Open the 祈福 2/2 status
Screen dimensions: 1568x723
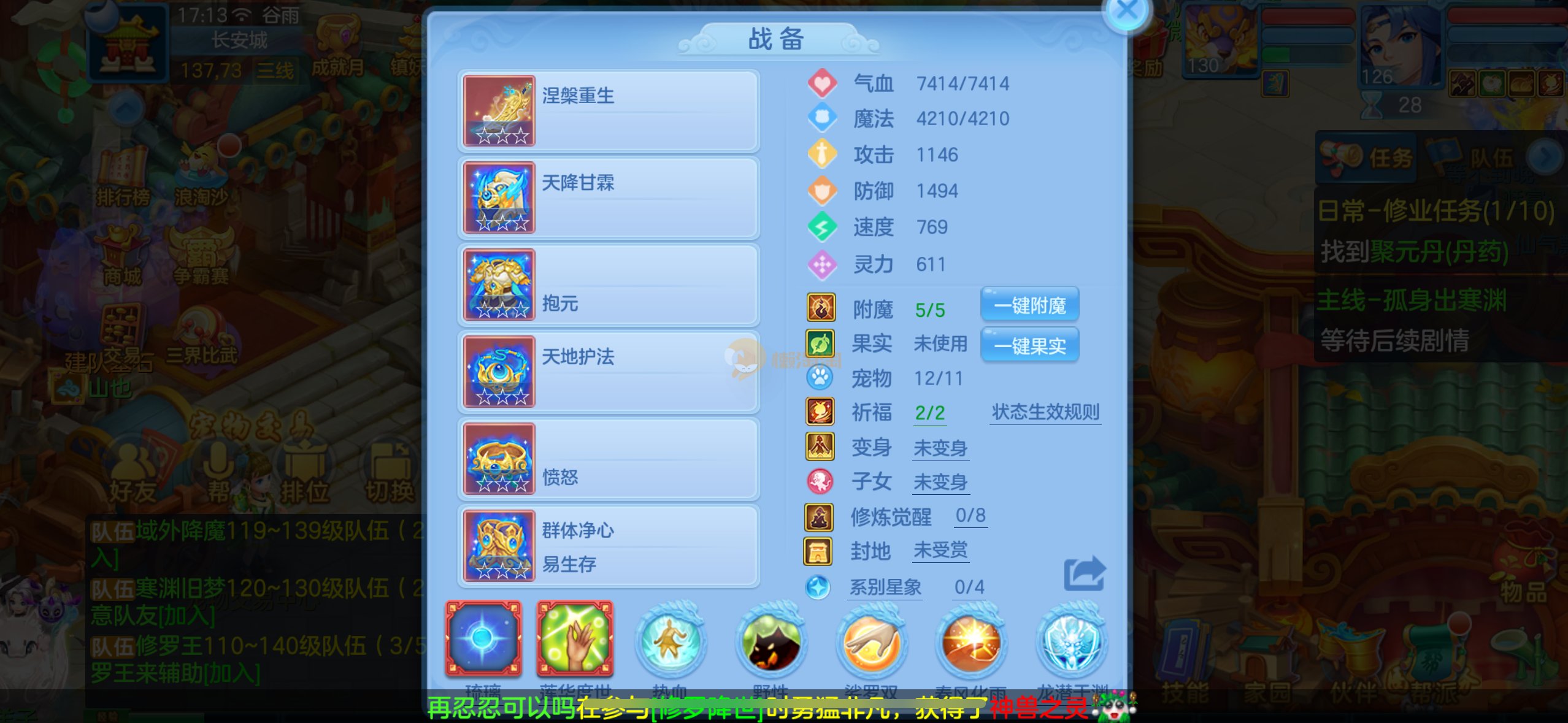click(x=930, y=413)
